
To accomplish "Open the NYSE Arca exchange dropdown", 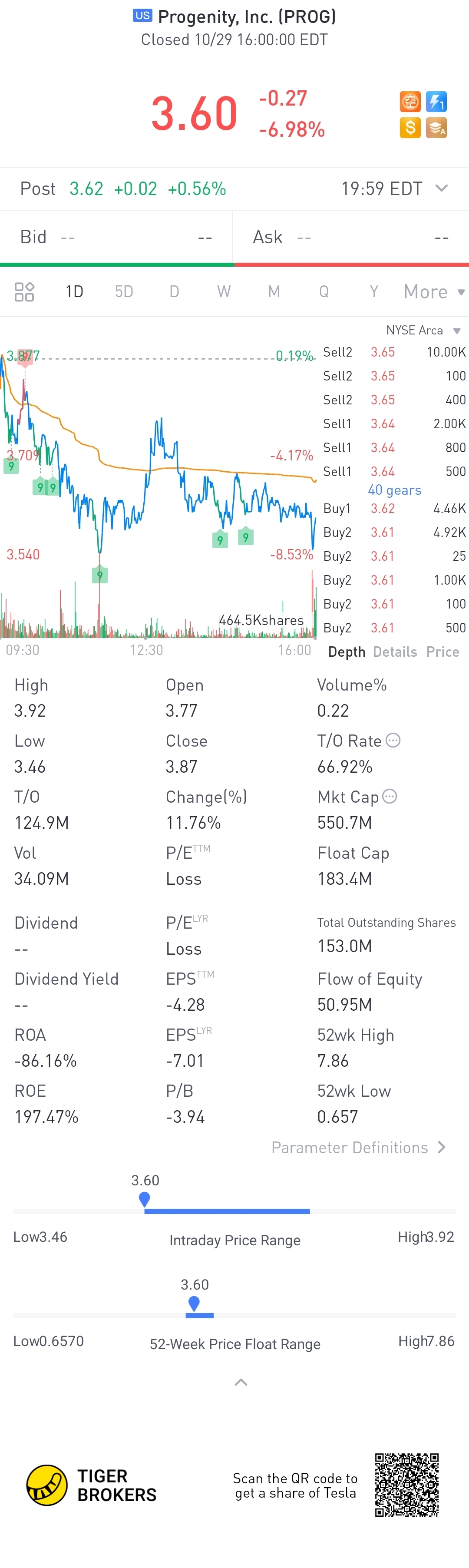I will click(423, 331).
